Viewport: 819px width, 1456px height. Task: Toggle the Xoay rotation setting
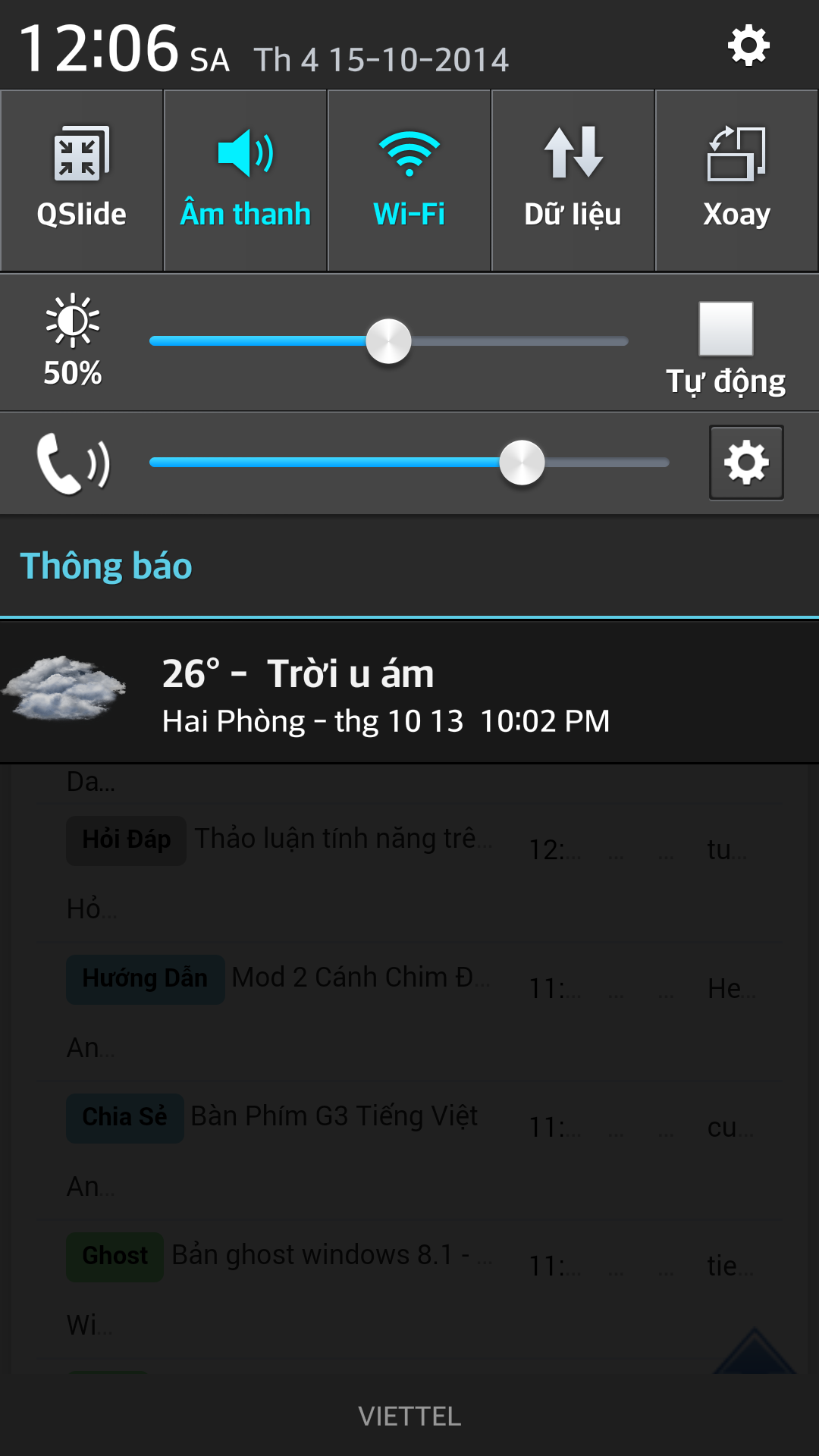point(736,180)
